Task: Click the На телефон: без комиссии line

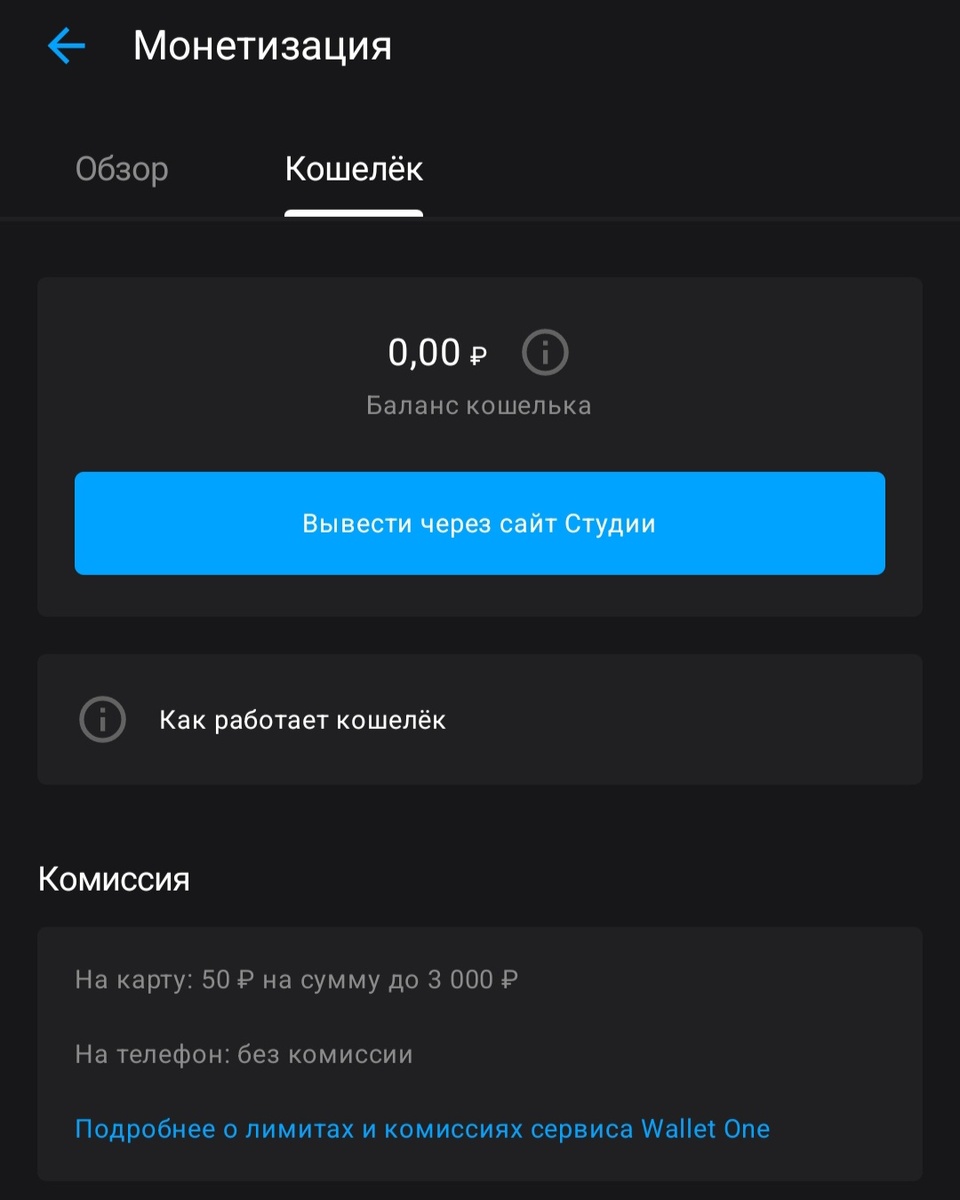Action: point(246,1054)
